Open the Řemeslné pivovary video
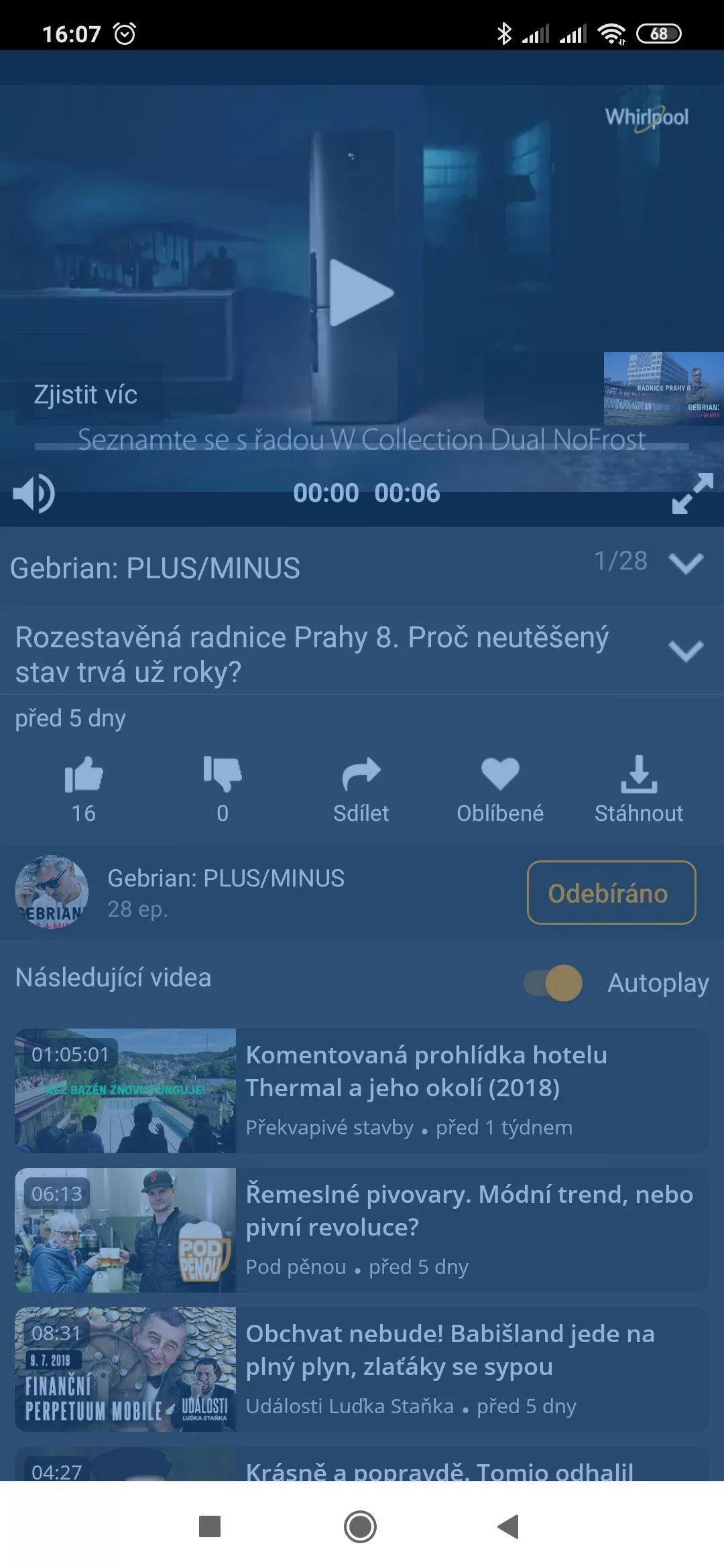Image resolution: width=724 pixels, height=1568 pixels. pyautogui.click(x=362, y=1230)
